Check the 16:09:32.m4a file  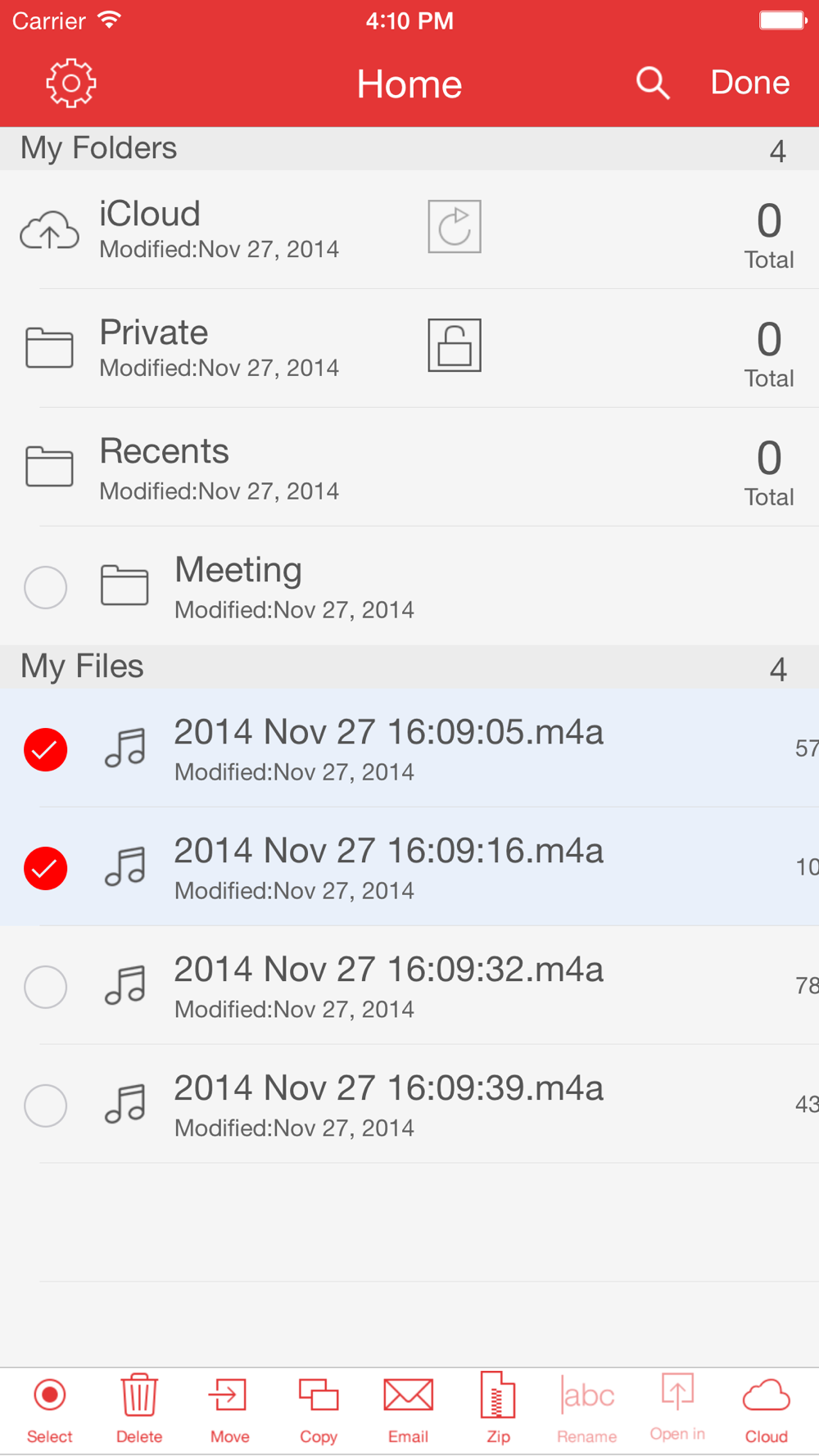pos(46,987)
